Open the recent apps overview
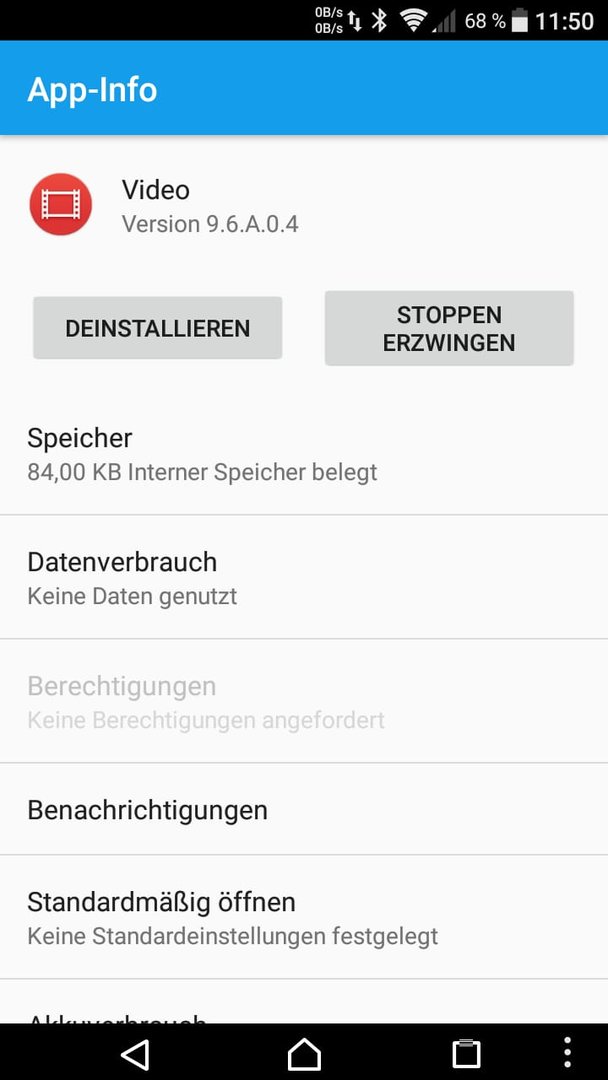 point(466,1053)
